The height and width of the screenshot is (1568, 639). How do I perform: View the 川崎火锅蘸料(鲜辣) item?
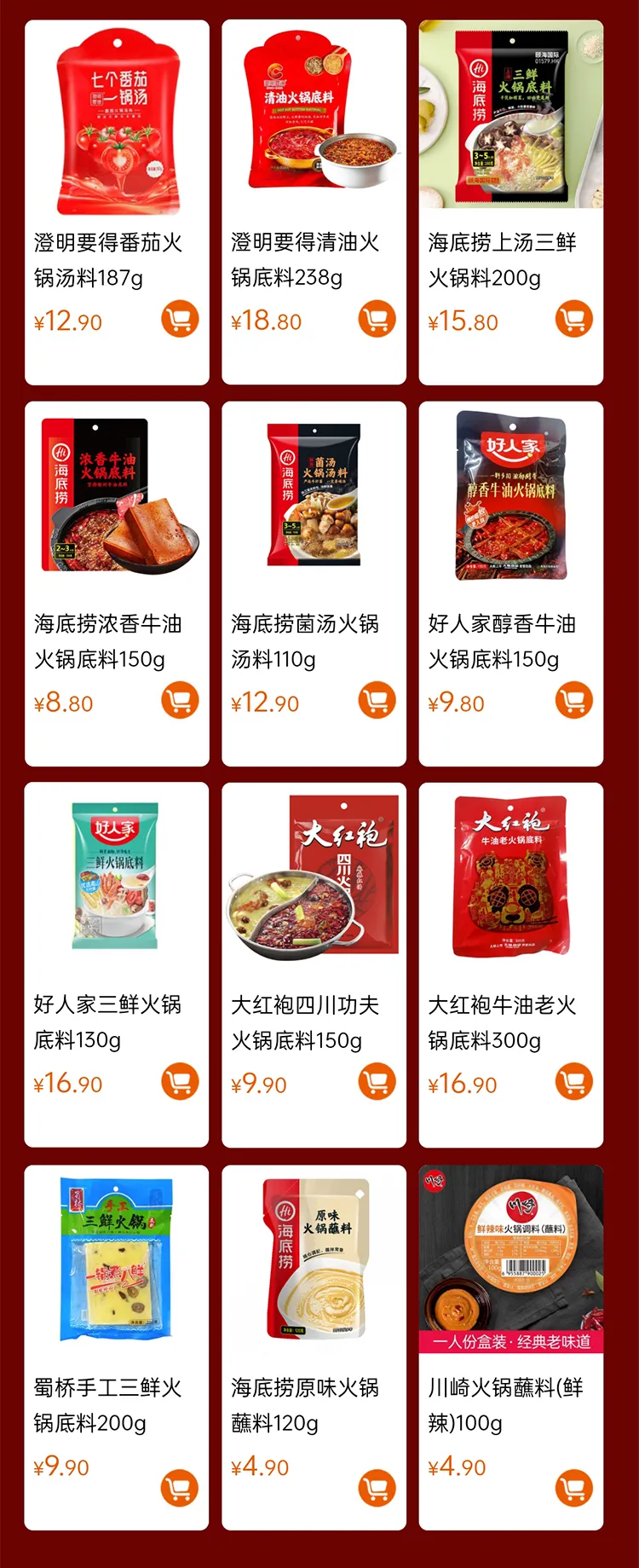[511, 1262]
